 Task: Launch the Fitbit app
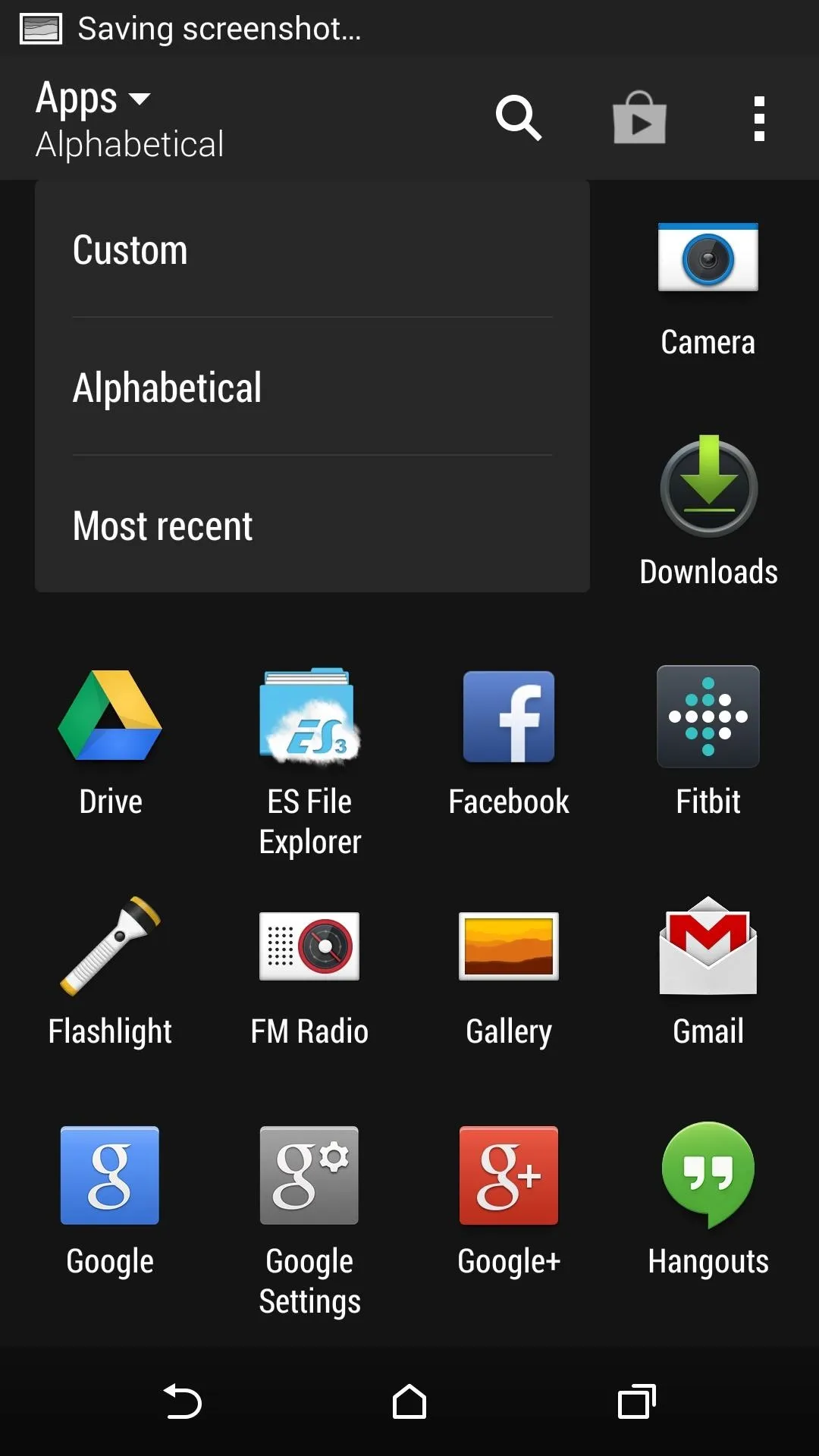click(x=708, y=742)
